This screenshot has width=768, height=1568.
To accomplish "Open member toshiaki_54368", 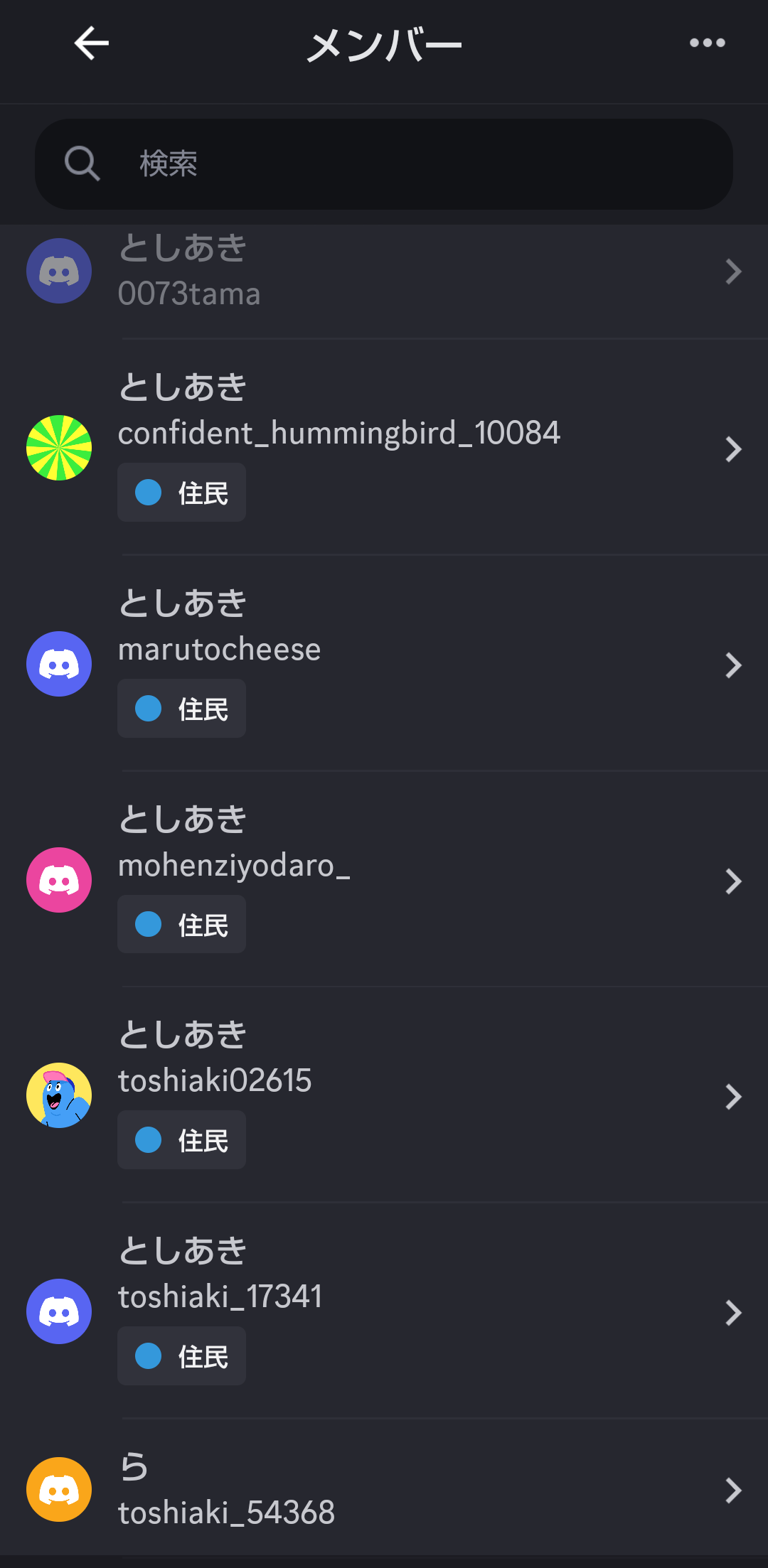I will click(x=384, y=1490).
